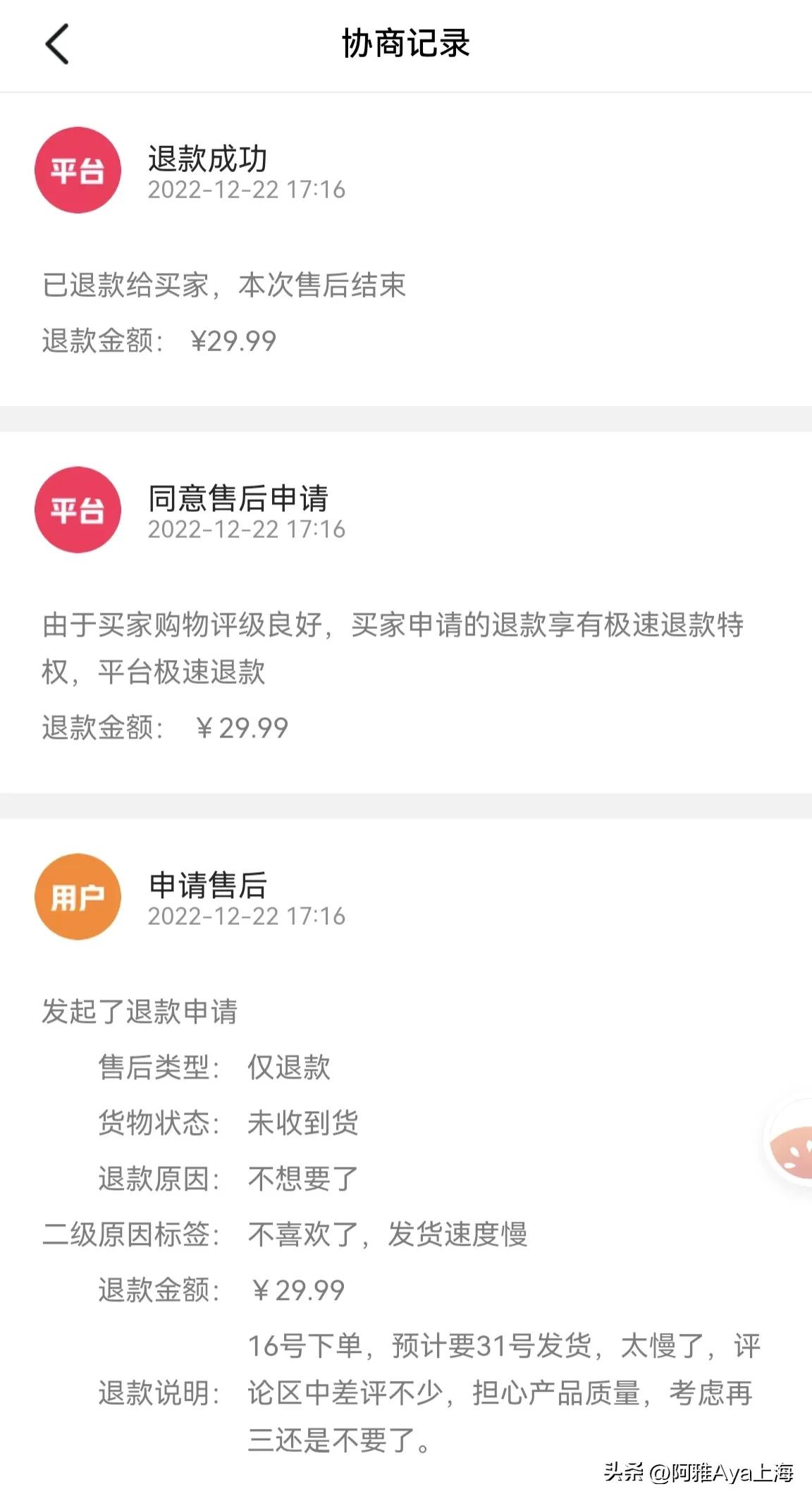Viewport: 812px width, 1501px height.
Task: Tap the red 平台 badge beside 同意售后申请
Action: click(78, 510)
